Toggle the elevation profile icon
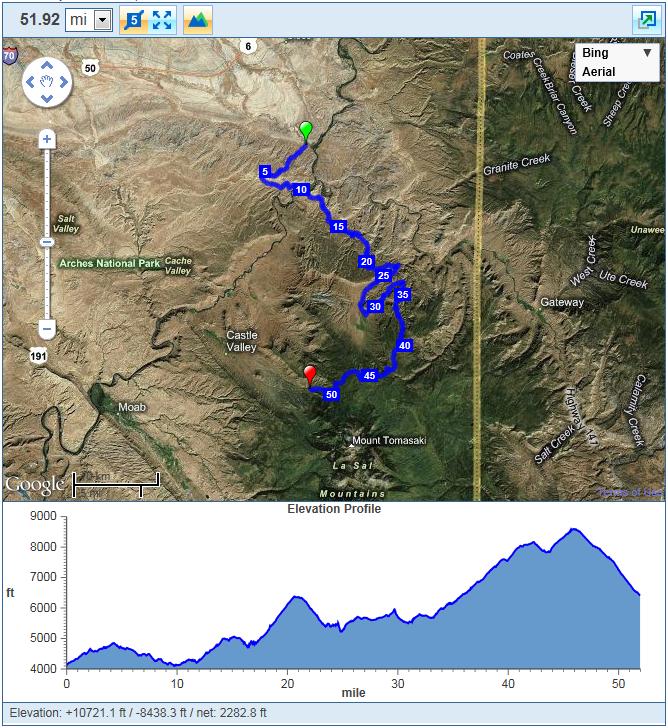The image size is (668, 728). pos(198,20)
